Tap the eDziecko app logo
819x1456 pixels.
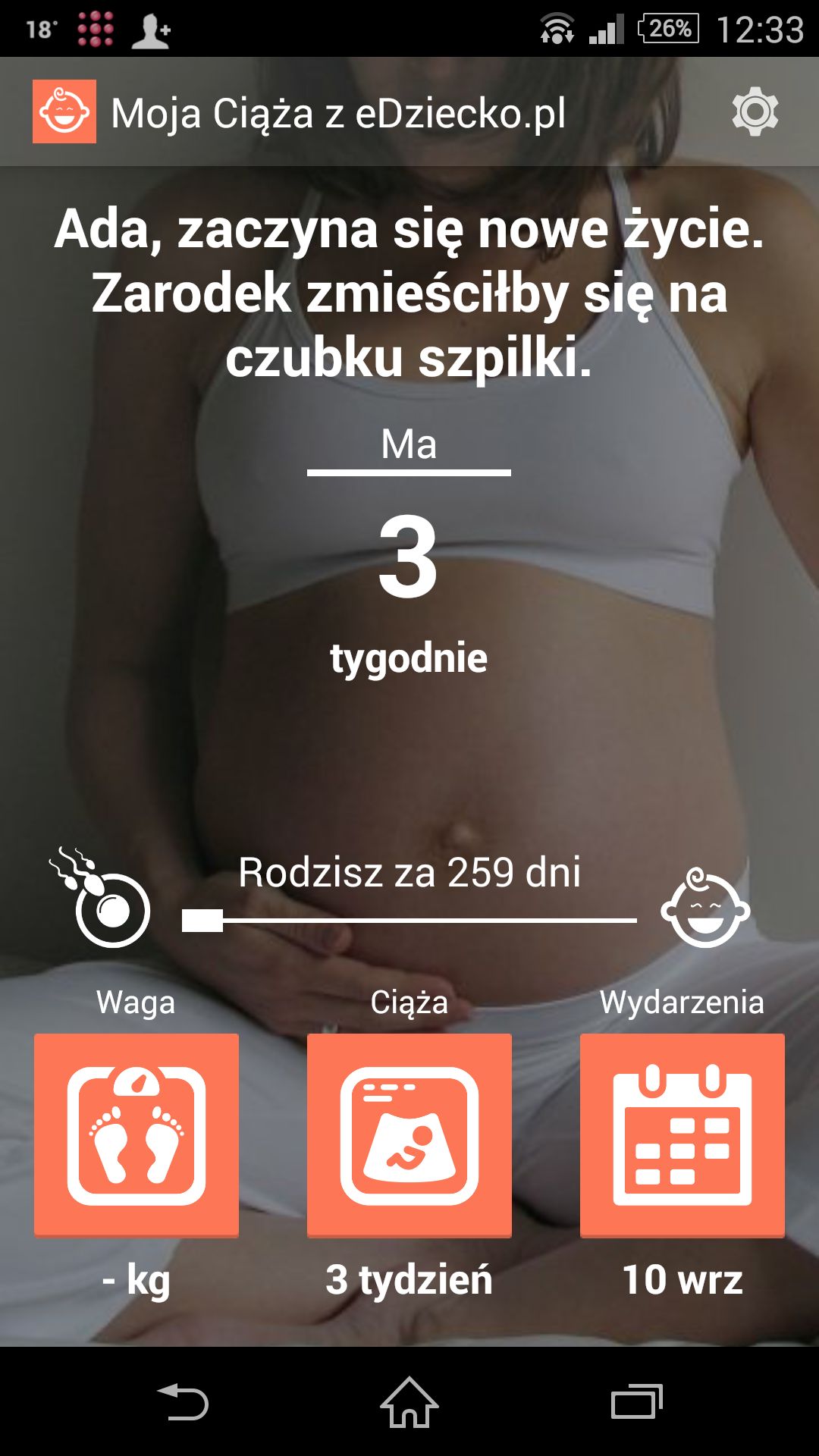[x=64, y=111]
